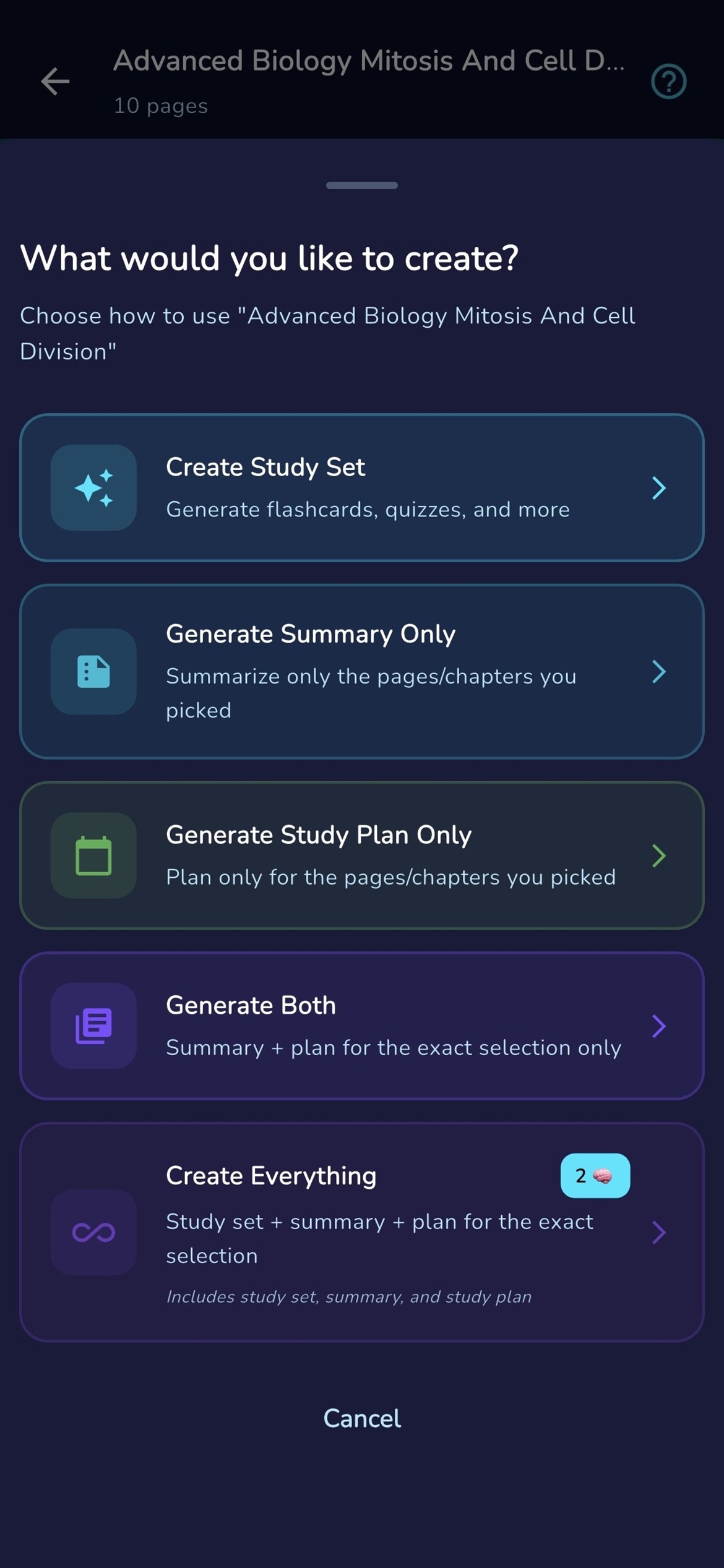The image size is (724, 1568).
Task: Tap the Advanced Biology Mitosis title
Action: click(x=369, y=61)
